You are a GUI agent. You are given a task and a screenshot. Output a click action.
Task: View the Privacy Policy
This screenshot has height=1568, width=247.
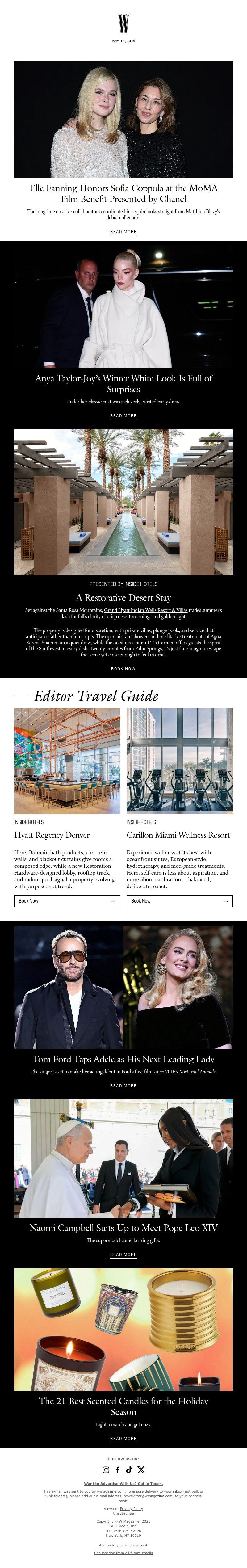click(131, 1508)
